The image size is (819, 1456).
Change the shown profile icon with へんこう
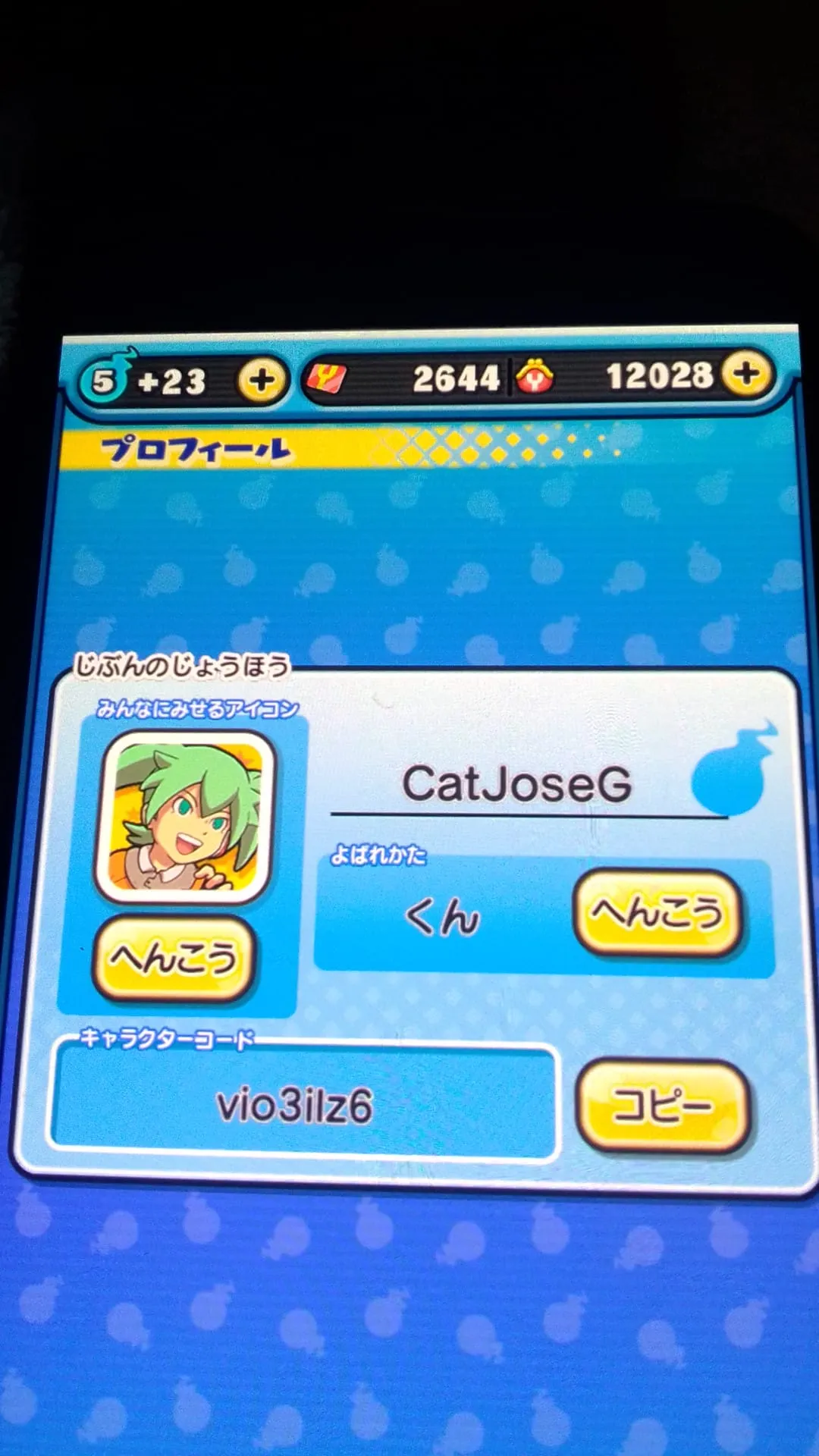click(x=173, y=958)
